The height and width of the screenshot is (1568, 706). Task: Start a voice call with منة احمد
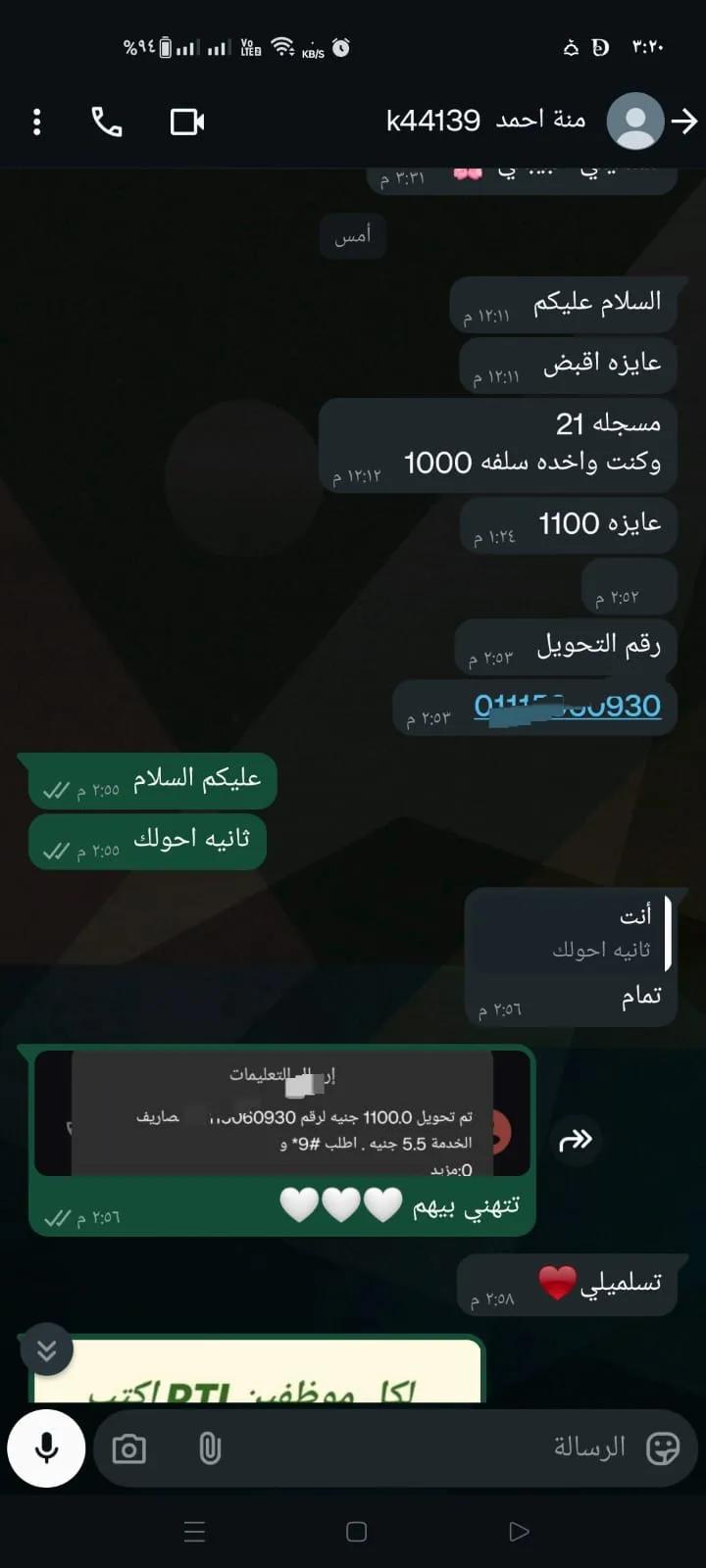click(107, 122)
